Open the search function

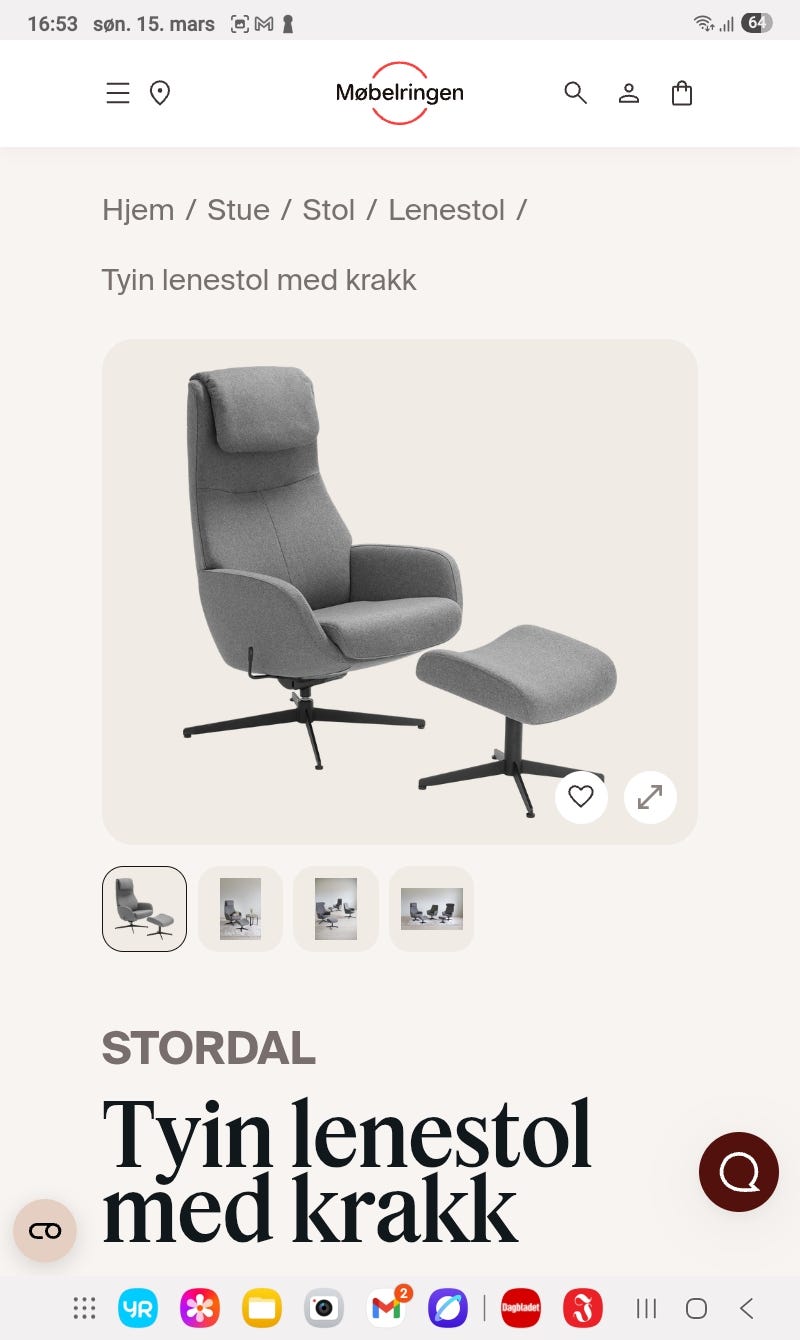coord(576,92)
